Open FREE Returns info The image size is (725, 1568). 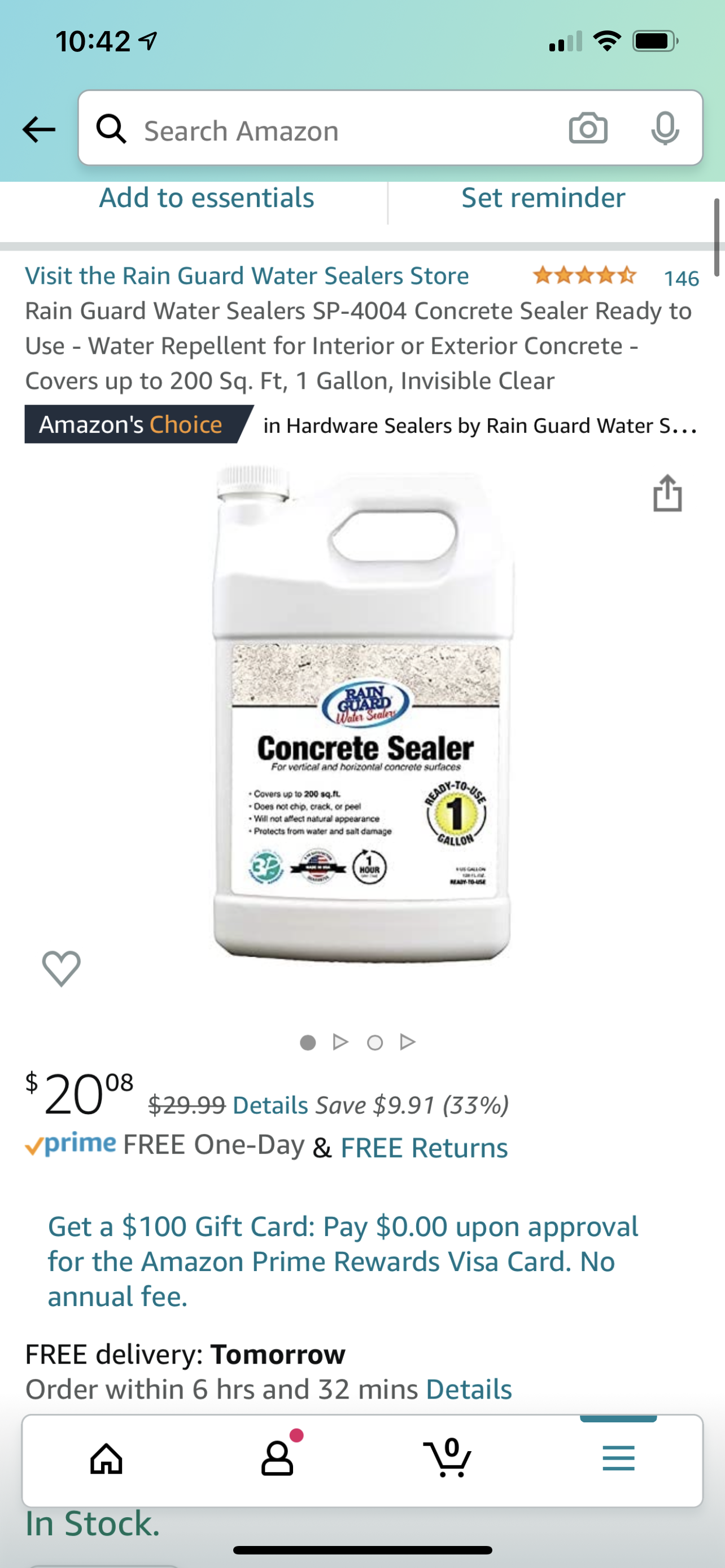click(x=423, y=1148)
